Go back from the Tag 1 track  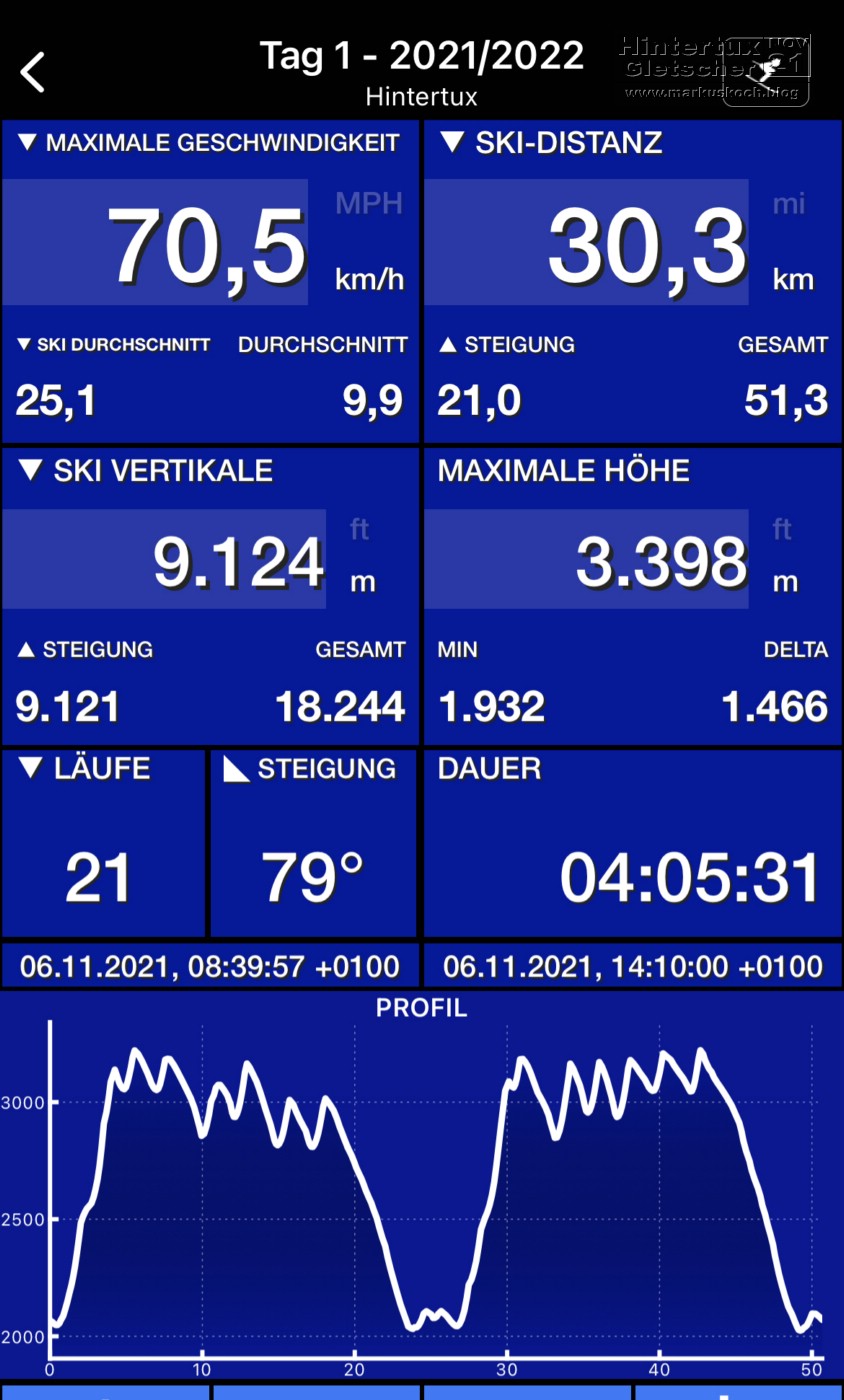click(x=33, y=73)
